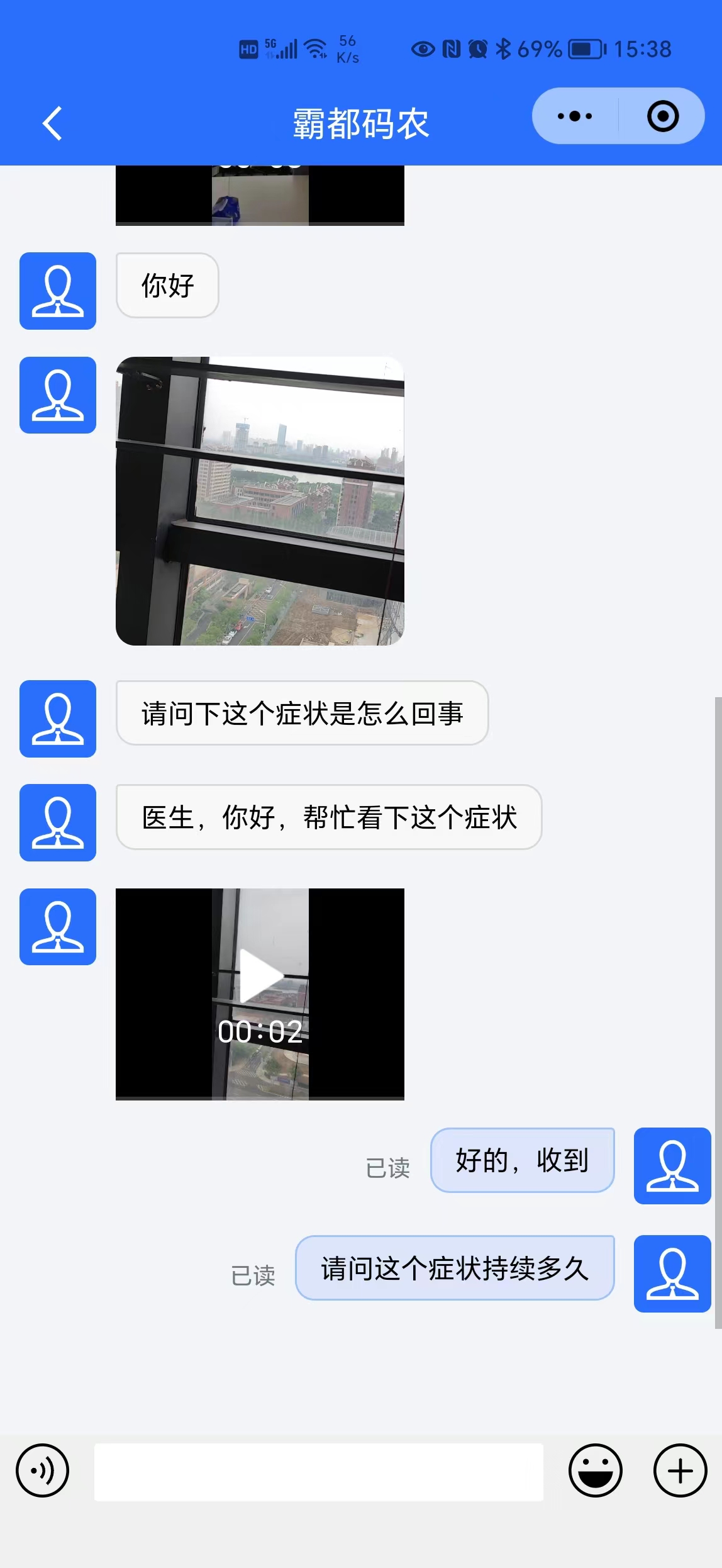Open the window-view photo message
This screenshot has width=722, height=1568.
pyautogui.click(x=260, y=501)
